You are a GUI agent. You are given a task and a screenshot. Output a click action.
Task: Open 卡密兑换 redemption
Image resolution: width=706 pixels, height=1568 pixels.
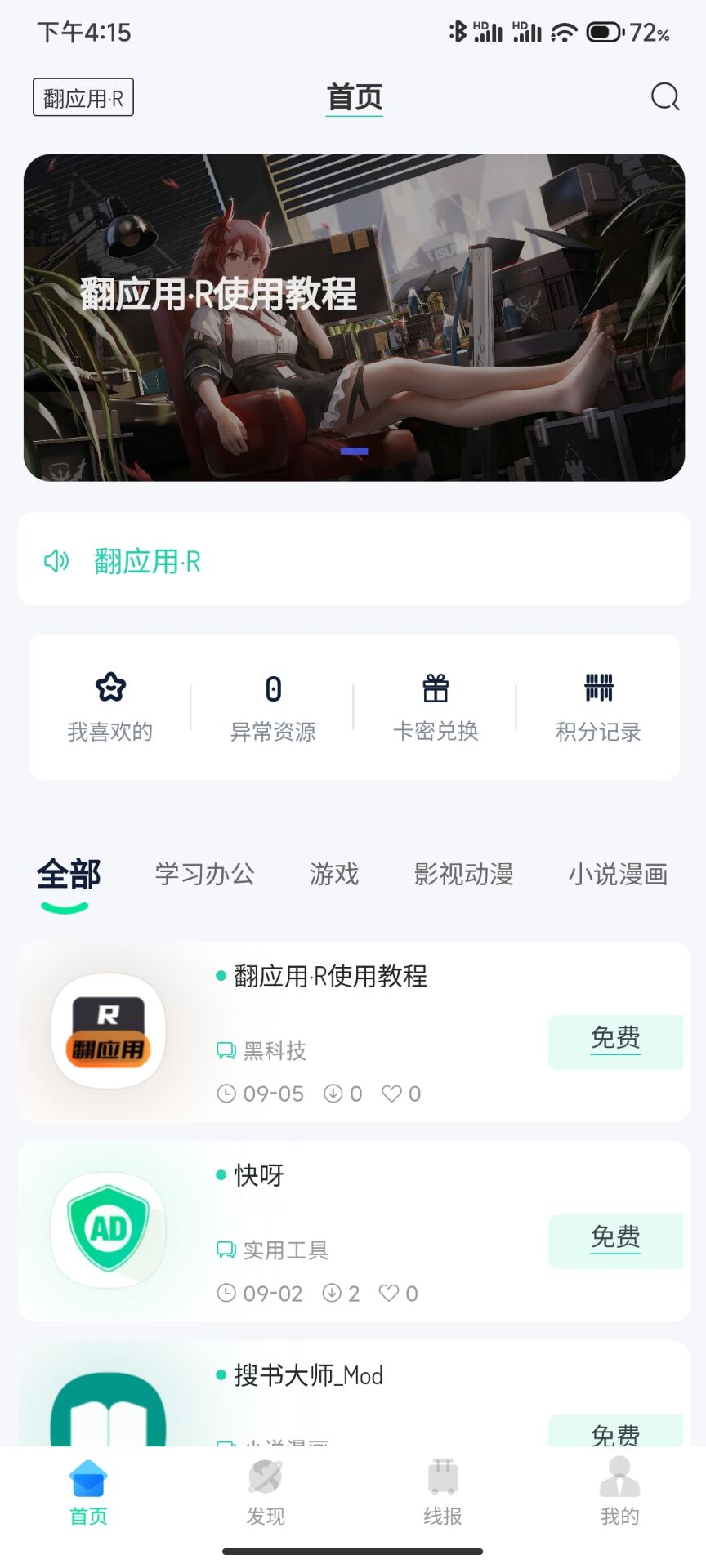coord(436,707)
